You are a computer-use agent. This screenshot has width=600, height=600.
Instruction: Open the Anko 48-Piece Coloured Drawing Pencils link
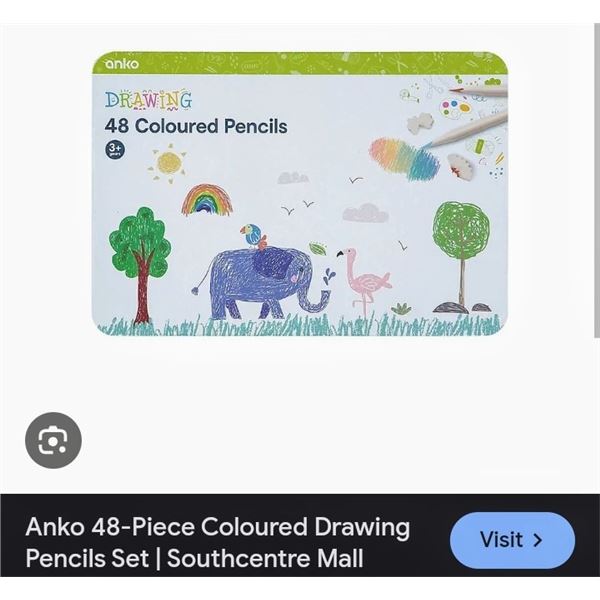point(218,541)
